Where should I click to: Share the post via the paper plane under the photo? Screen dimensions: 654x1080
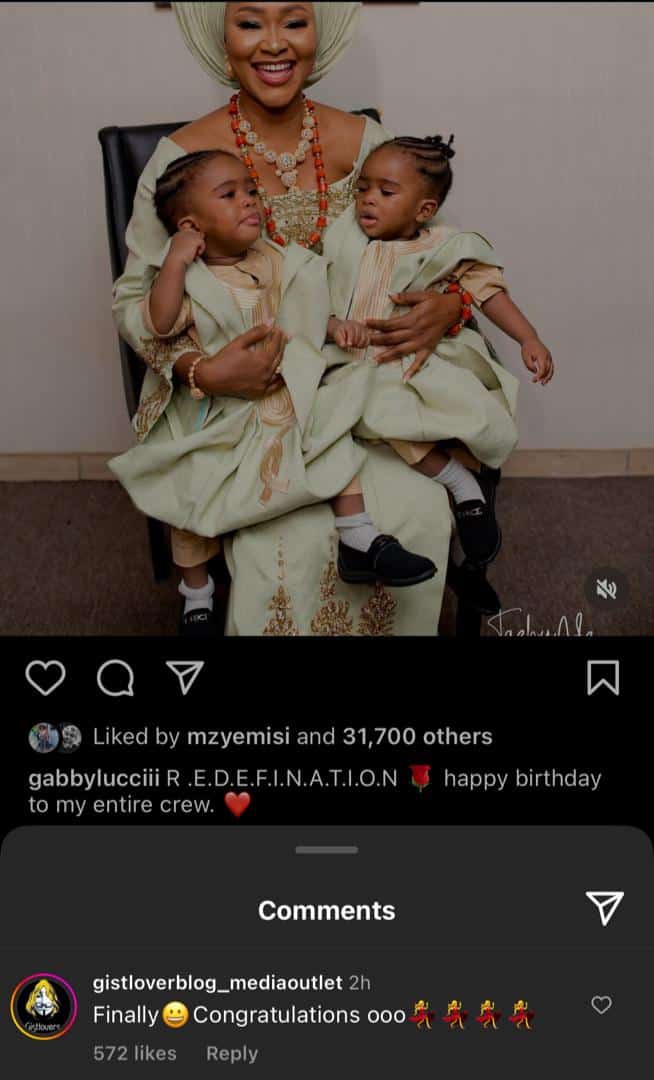click(x=184, y=678)
